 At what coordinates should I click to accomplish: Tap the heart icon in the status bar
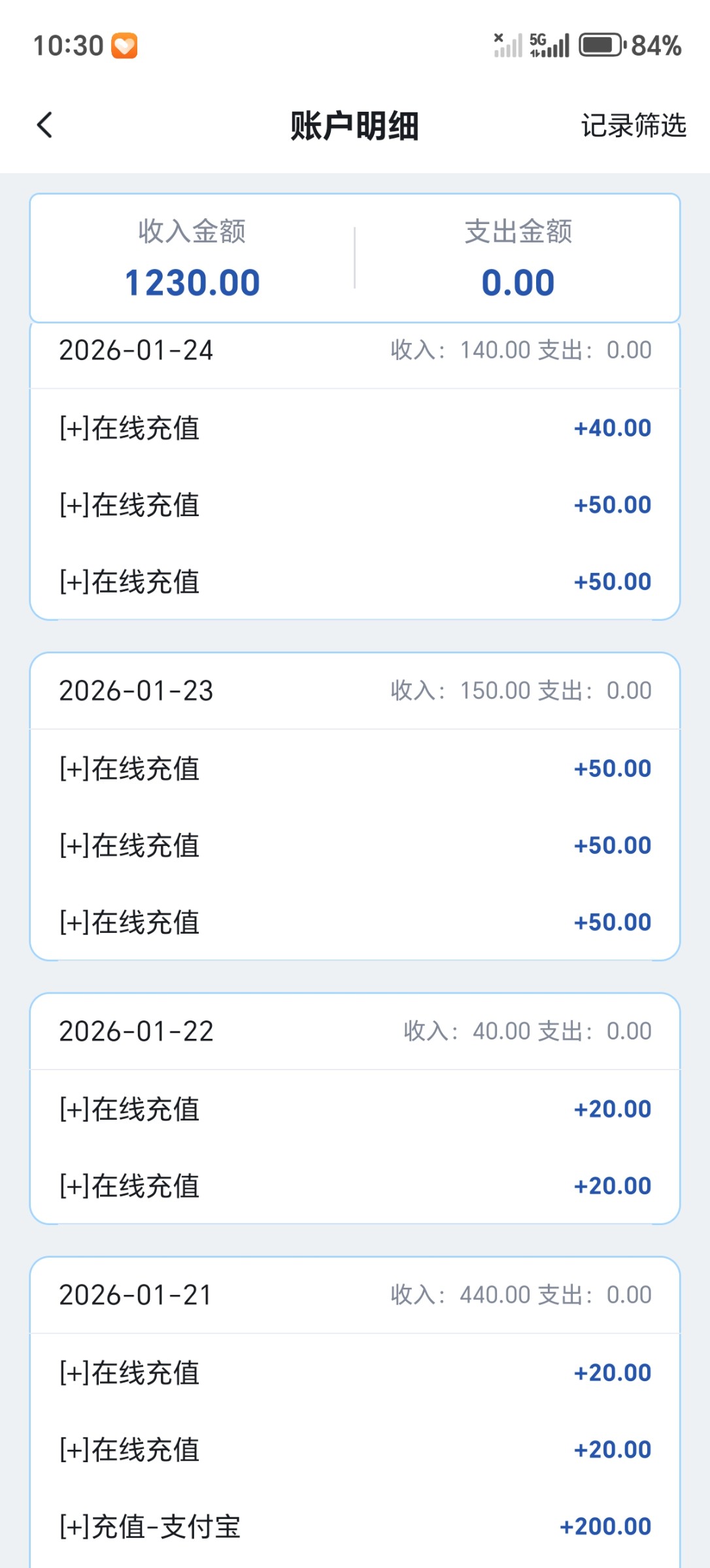pos(126,44)
